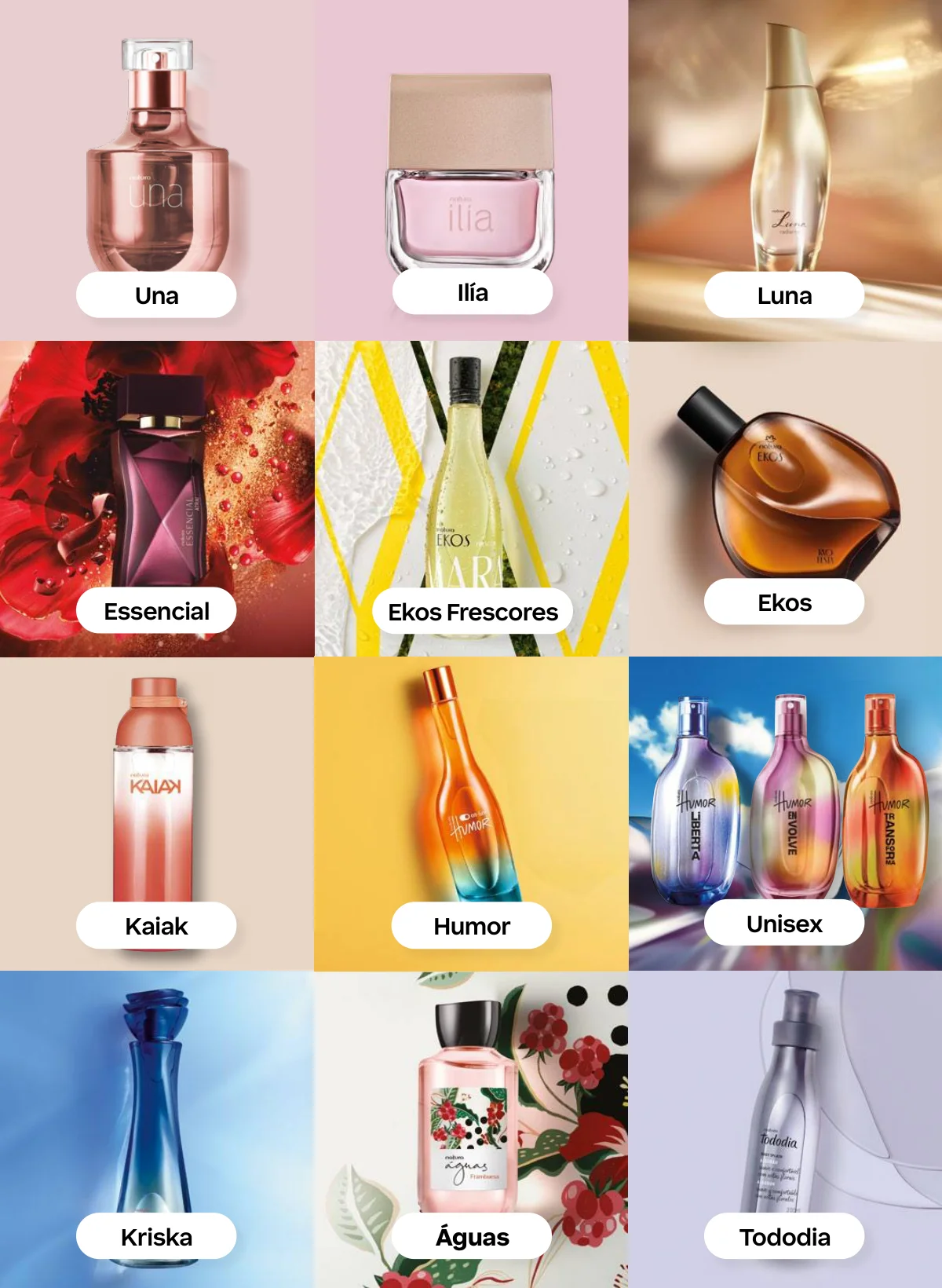Open the Kriska perfume tile
Screen dimensions: 942x1288
pyautogui.click(x=156, y=1236)
